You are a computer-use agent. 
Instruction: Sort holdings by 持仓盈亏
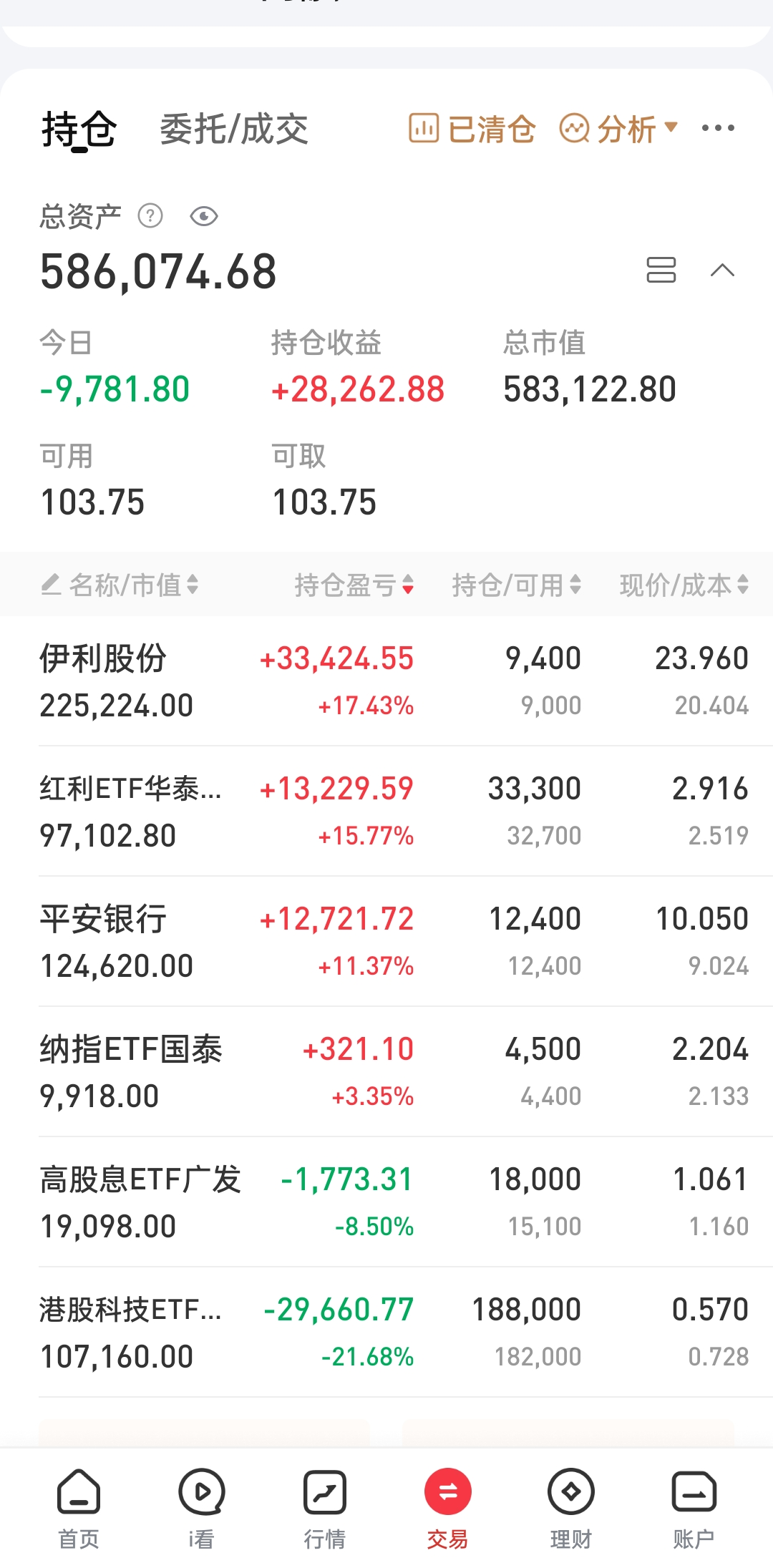tap(354, 585)
